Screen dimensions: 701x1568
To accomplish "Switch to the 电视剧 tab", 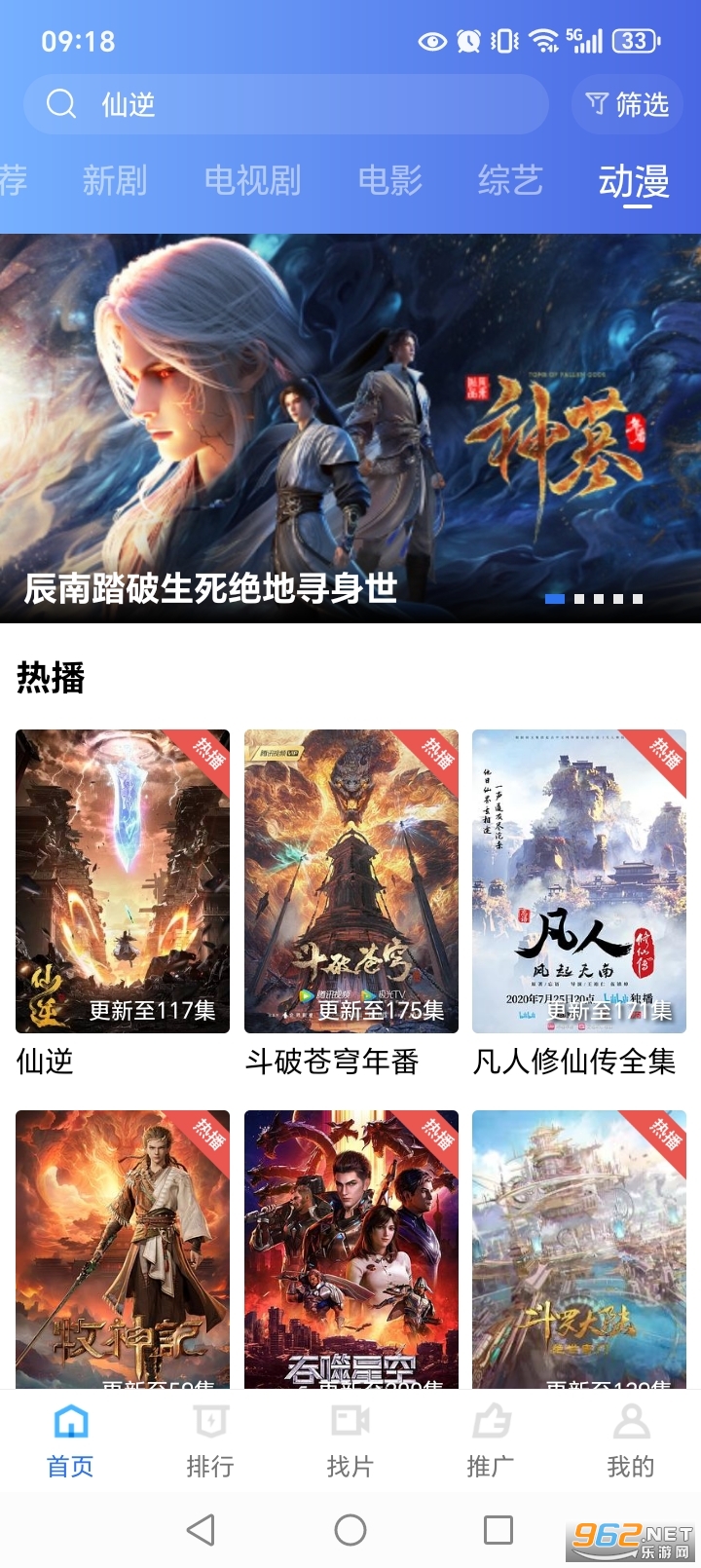I will point(252,181).
